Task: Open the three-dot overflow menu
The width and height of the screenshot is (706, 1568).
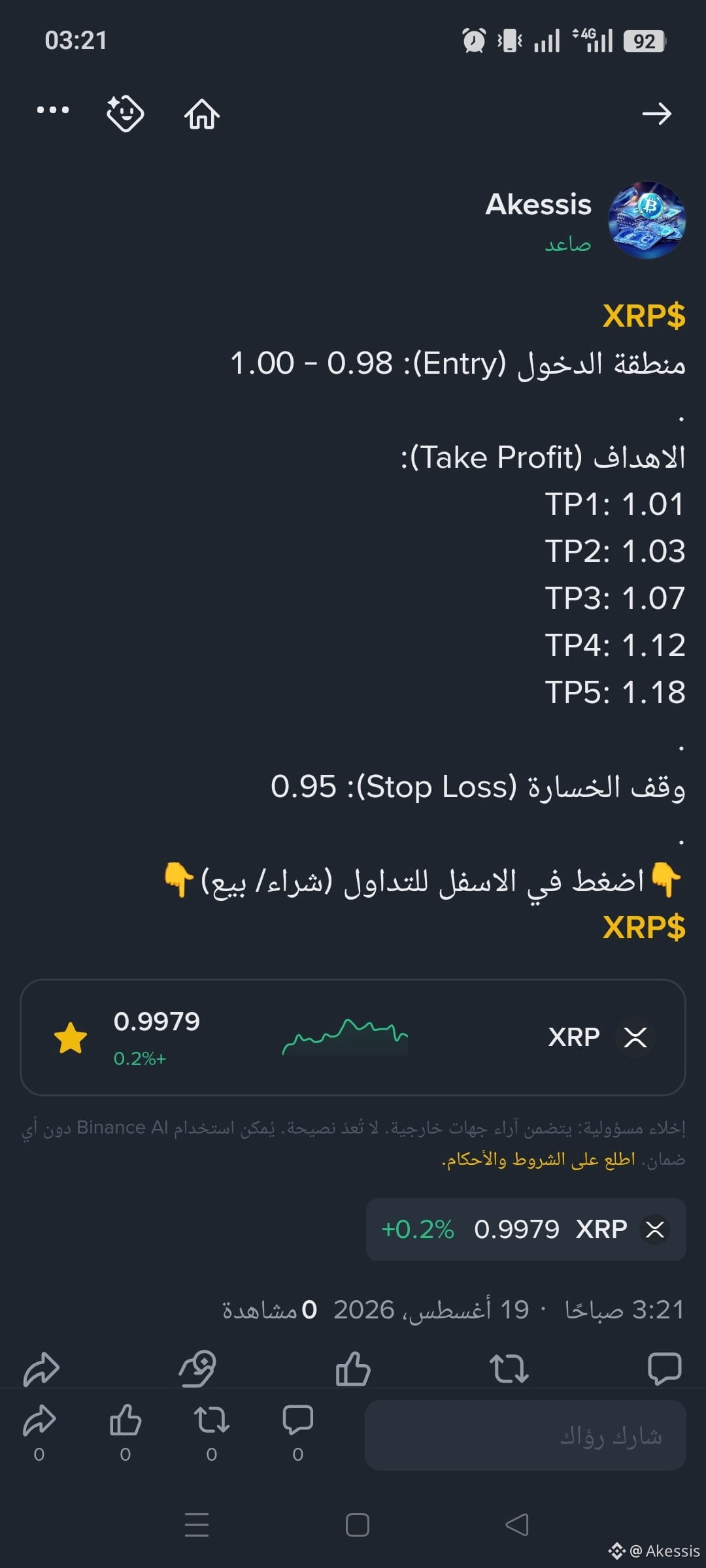Action: [x=53, y=110]
